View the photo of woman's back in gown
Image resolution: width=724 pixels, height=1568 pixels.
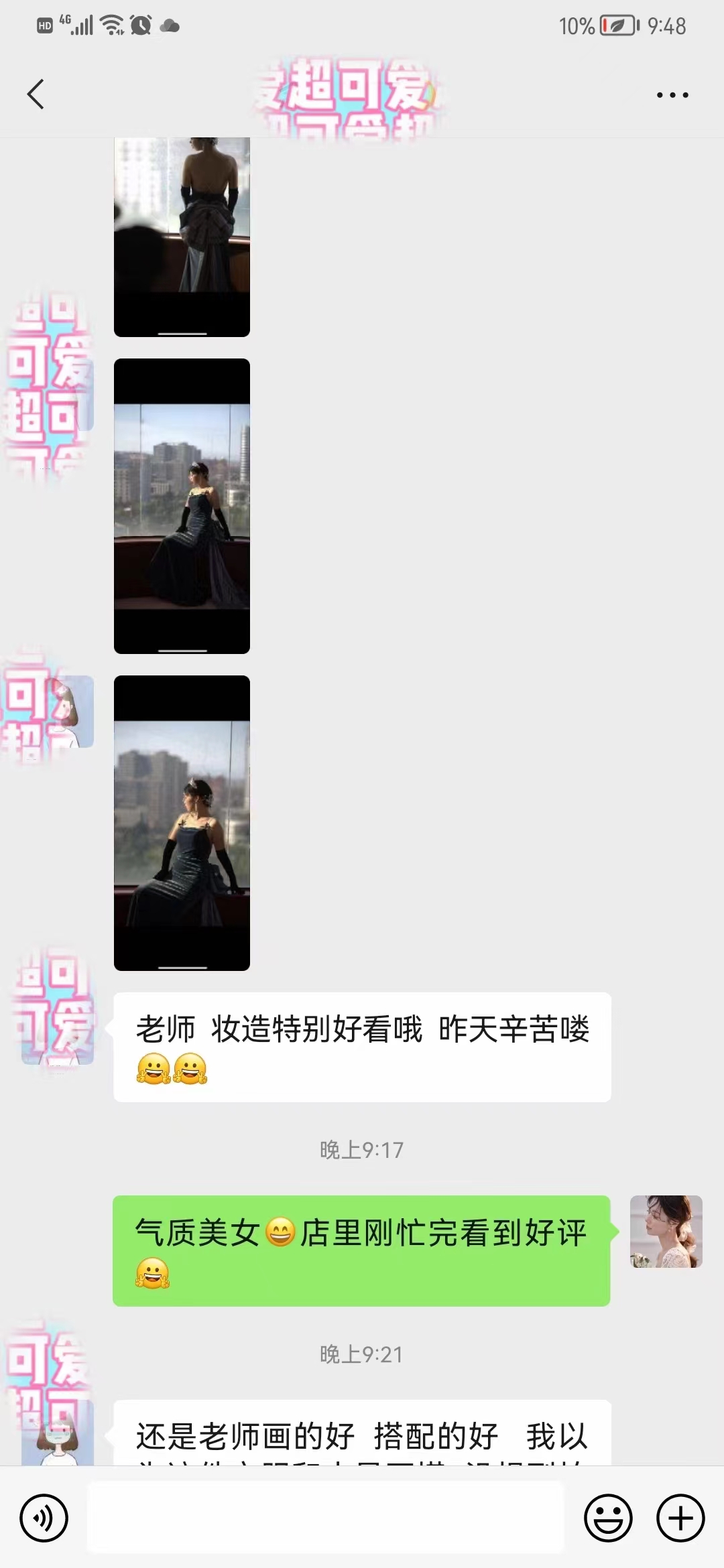point(182,237)
